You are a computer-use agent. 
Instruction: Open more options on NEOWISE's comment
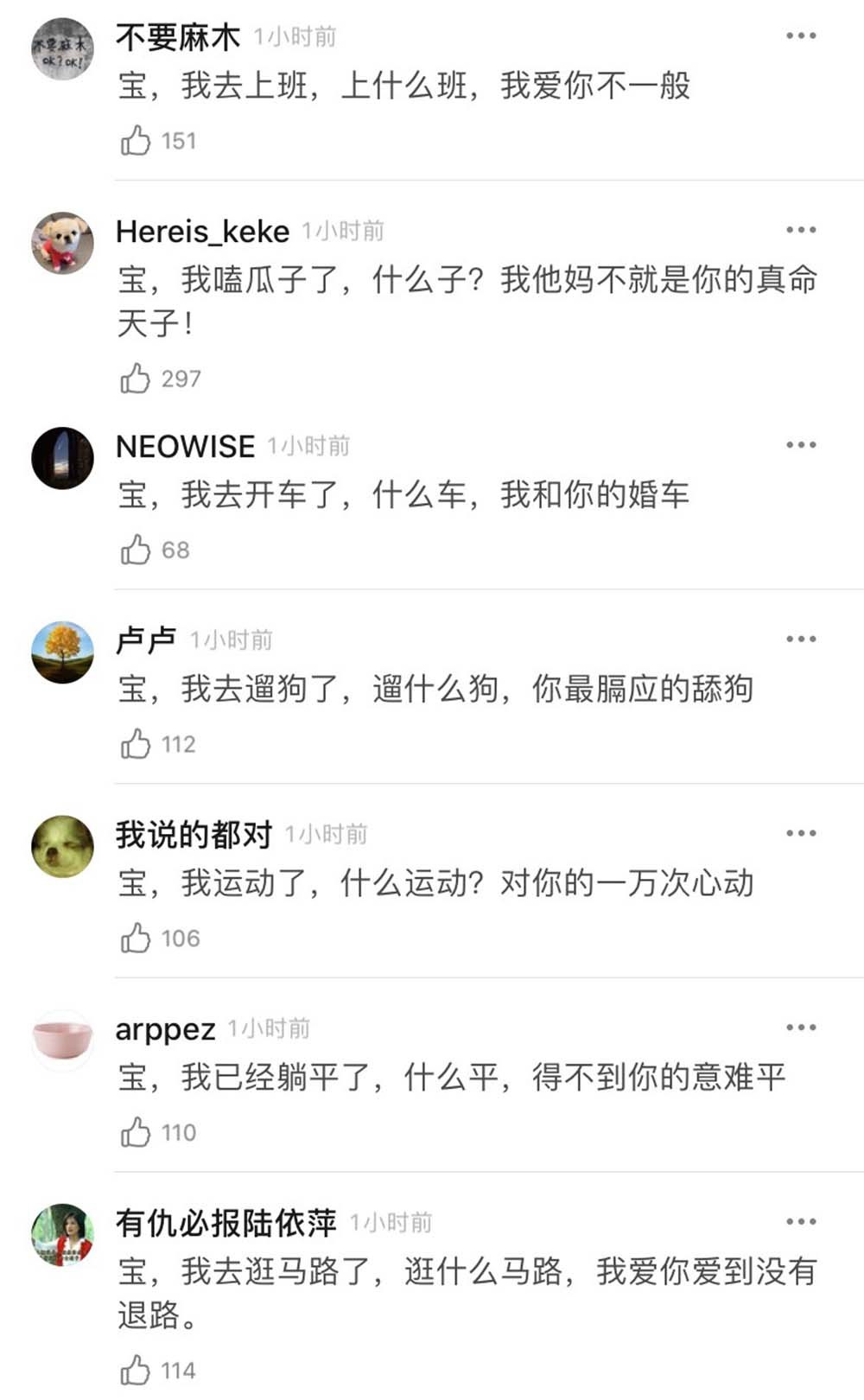[801, 445]
